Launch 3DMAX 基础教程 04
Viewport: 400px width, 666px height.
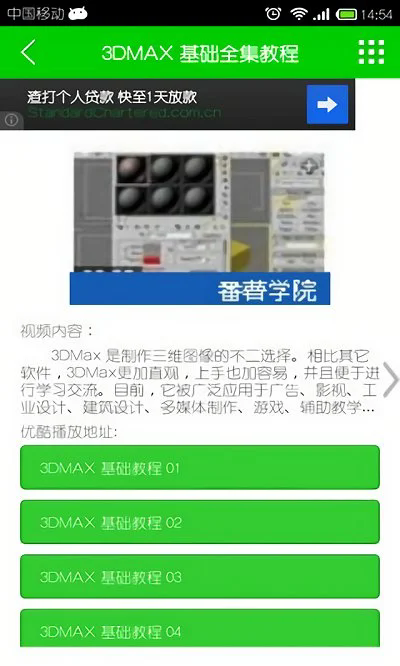click(x=200, y=628)
